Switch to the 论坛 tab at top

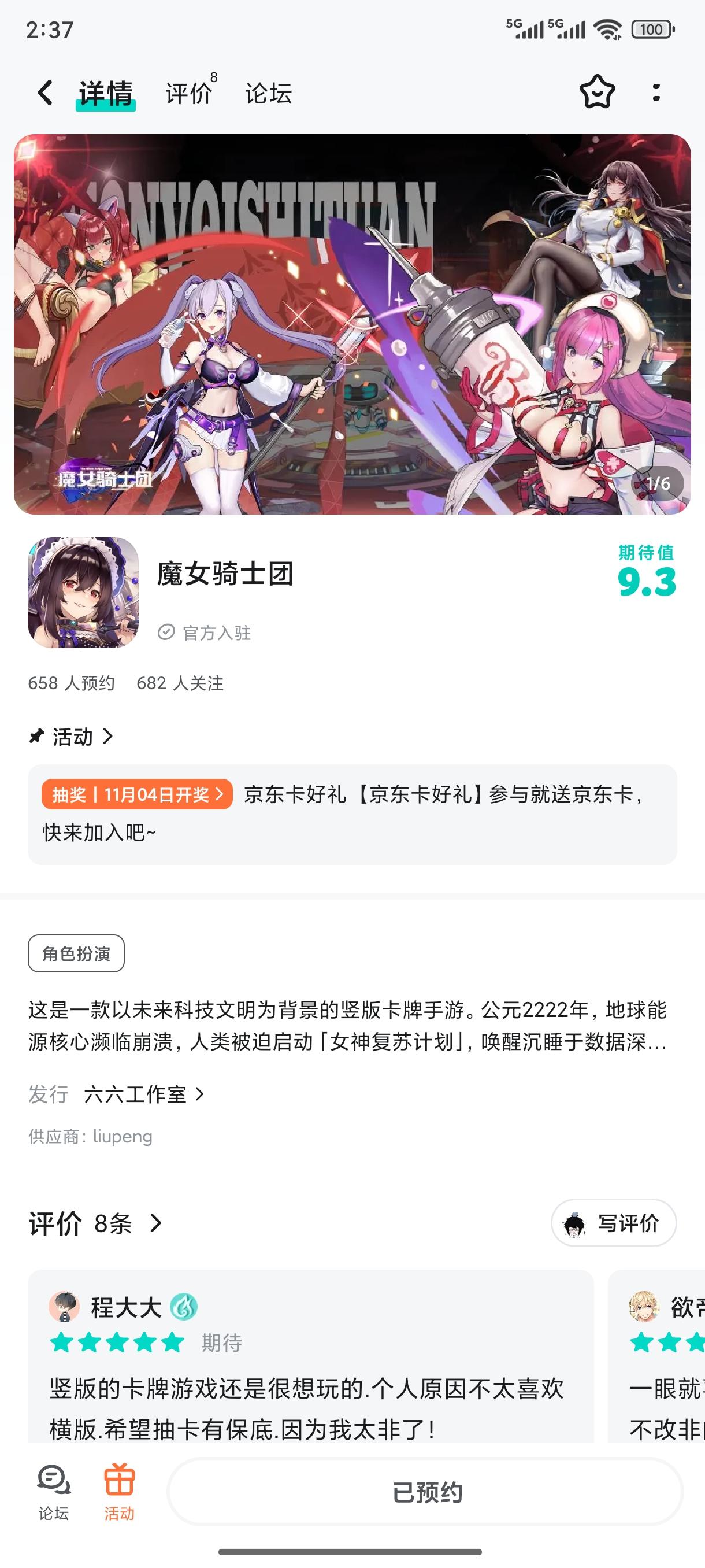pos(268,94)
